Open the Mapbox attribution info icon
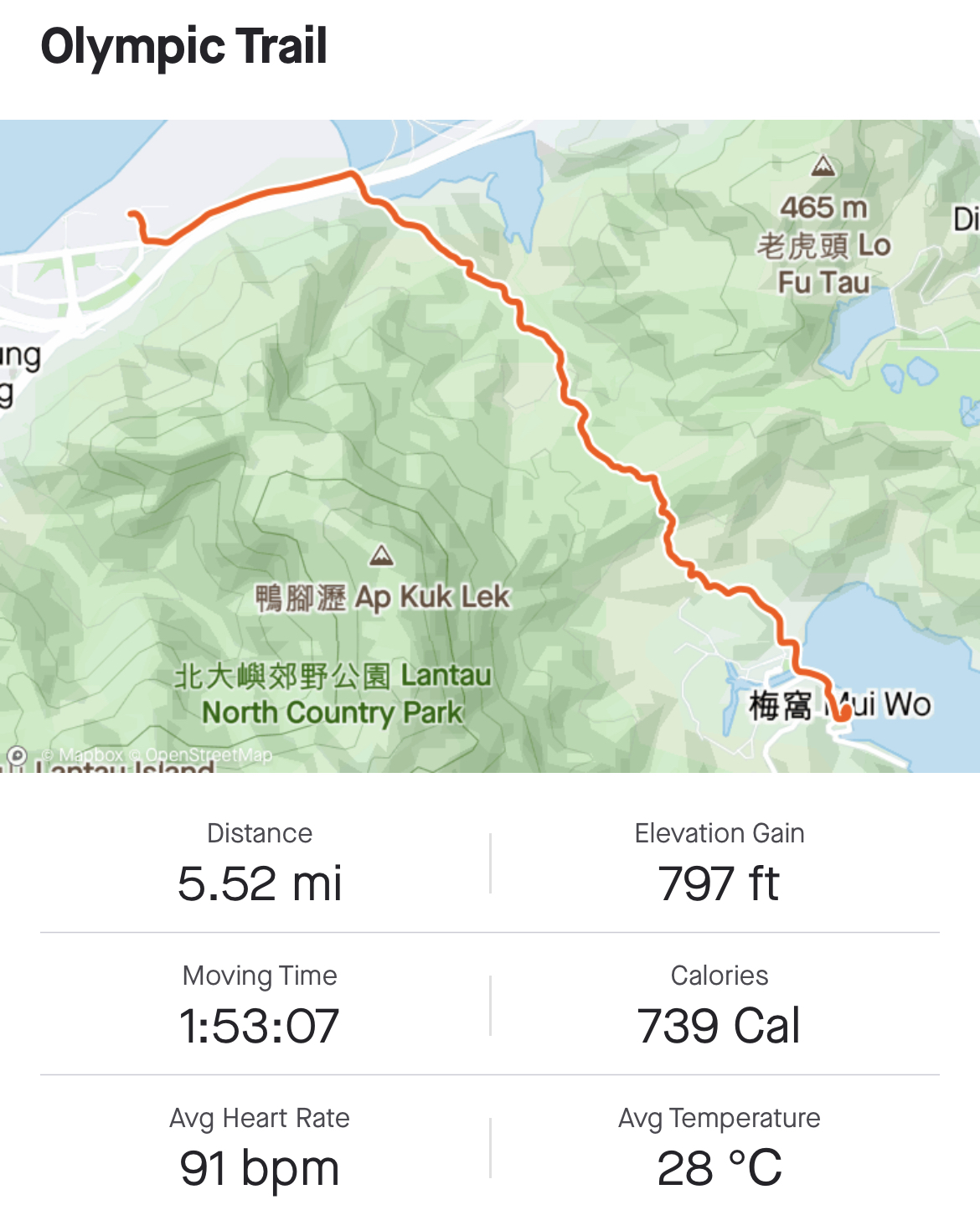 pos(17,756)
